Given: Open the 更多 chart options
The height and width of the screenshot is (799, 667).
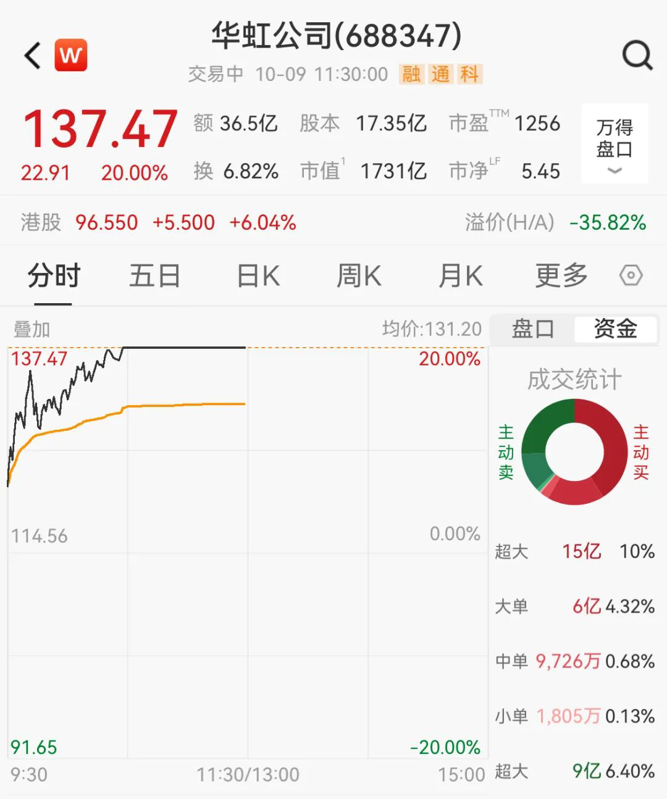Looking at the screenshot, I should (561, 275).
